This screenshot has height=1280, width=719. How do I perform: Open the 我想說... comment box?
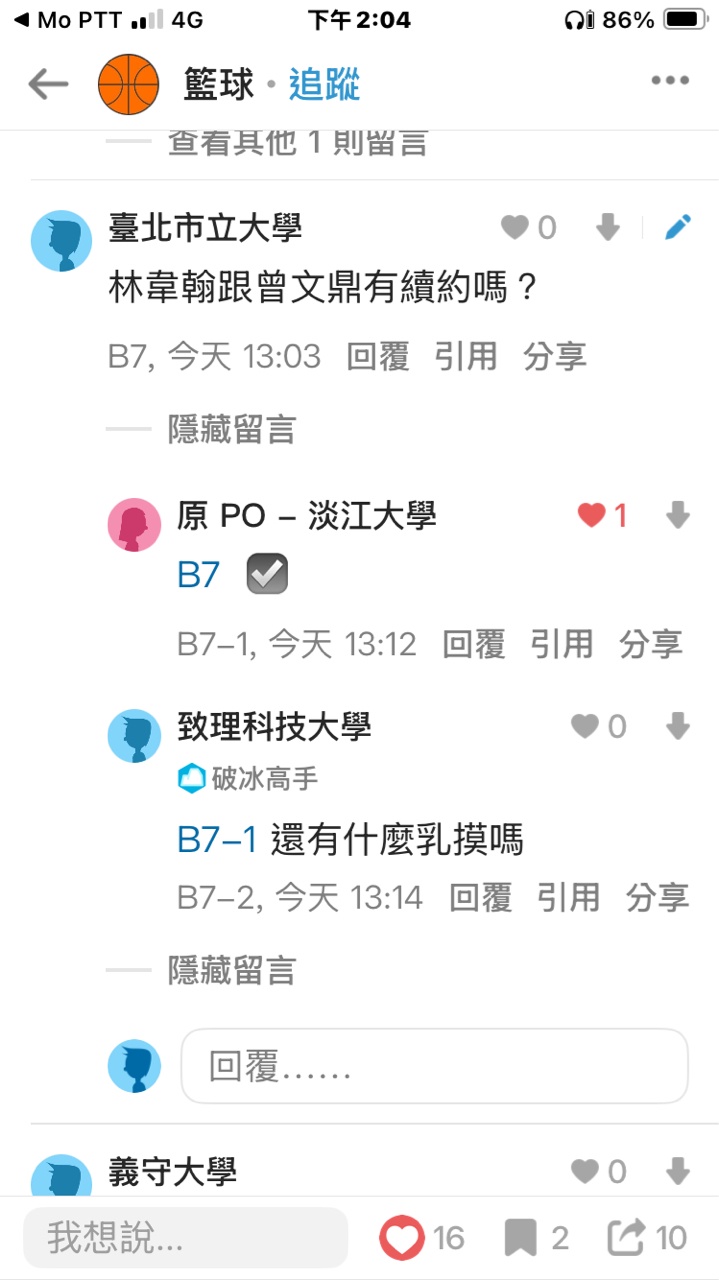(185, 1239)
